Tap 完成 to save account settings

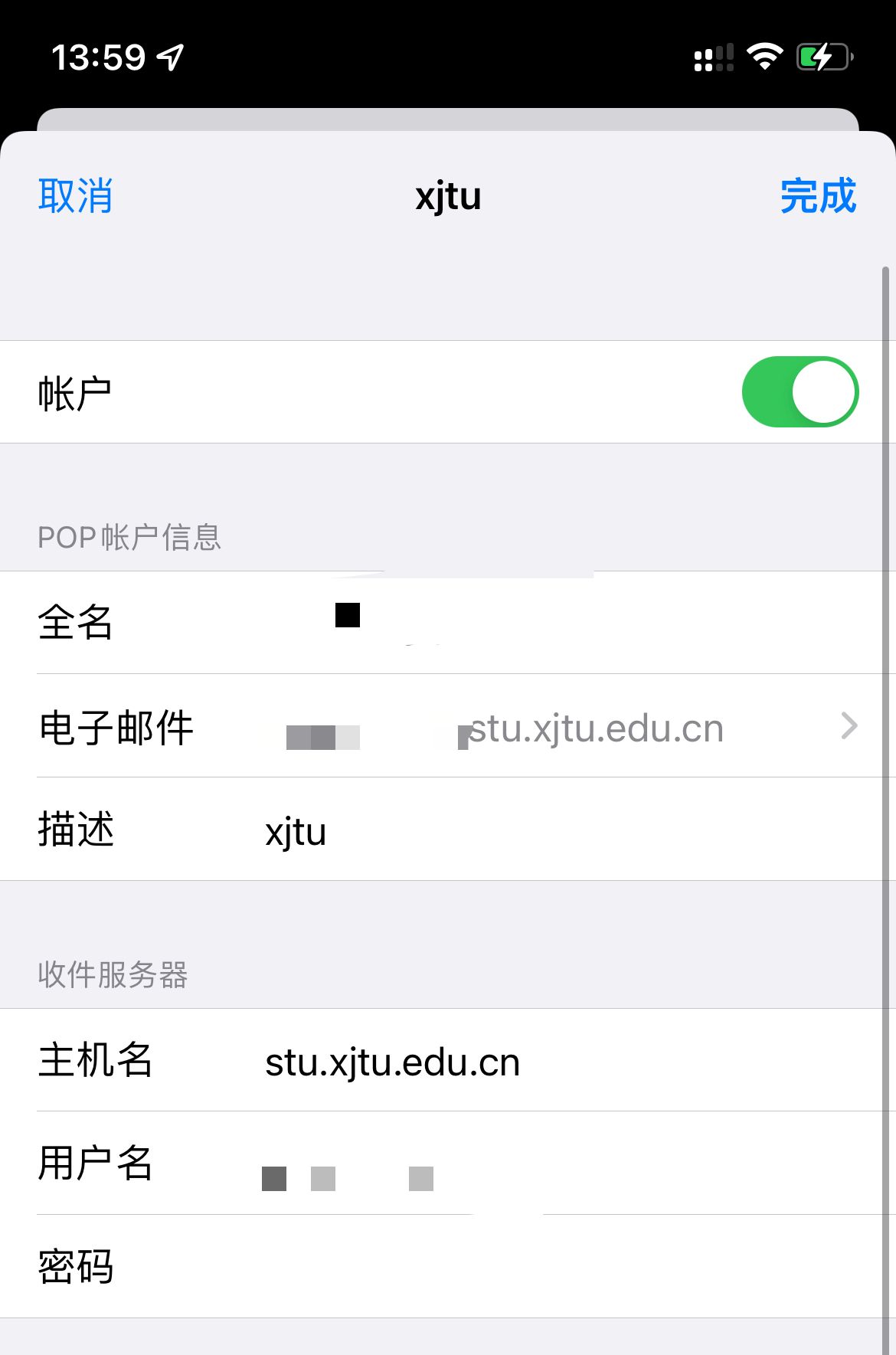[x=817, y=196]
